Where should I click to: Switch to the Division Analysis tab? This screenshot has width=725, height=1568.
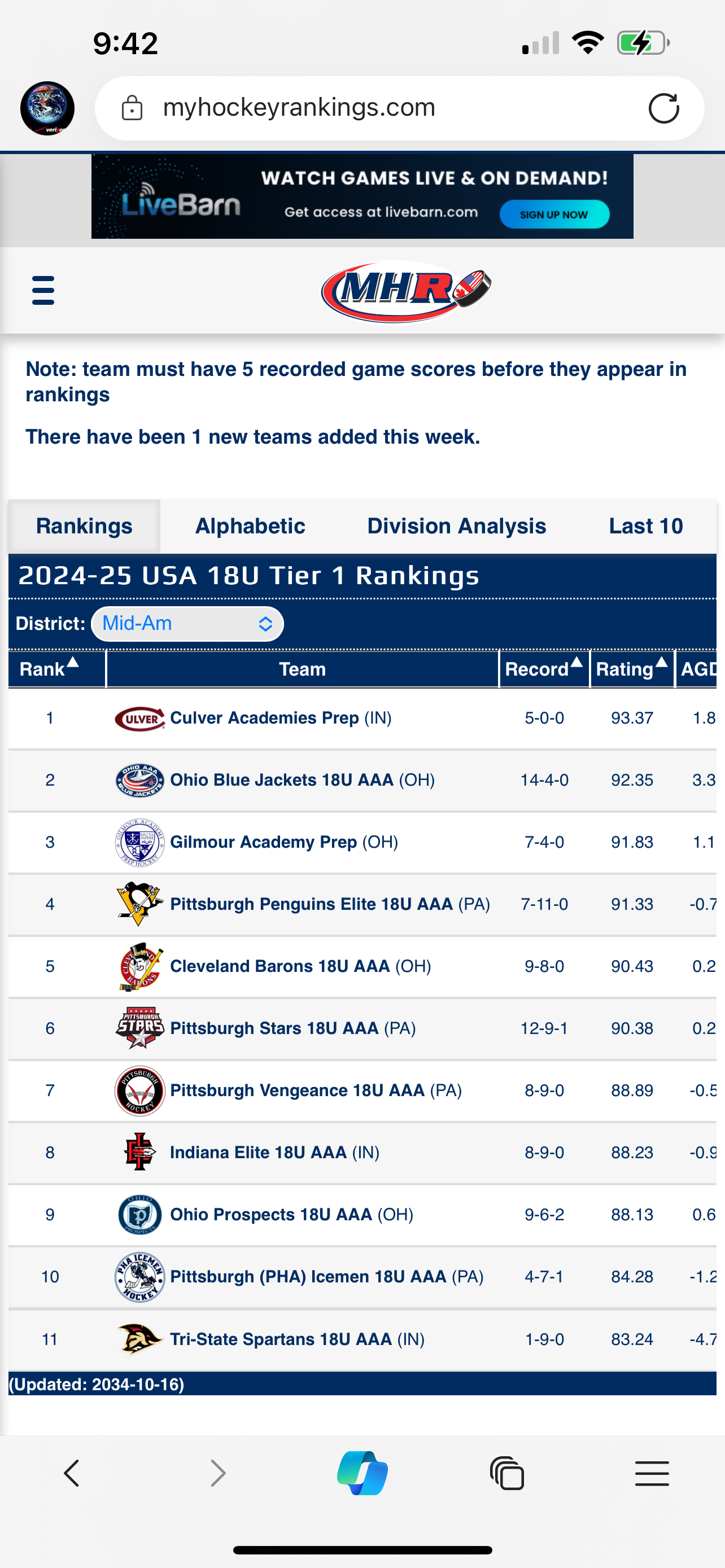click(457, 526)
